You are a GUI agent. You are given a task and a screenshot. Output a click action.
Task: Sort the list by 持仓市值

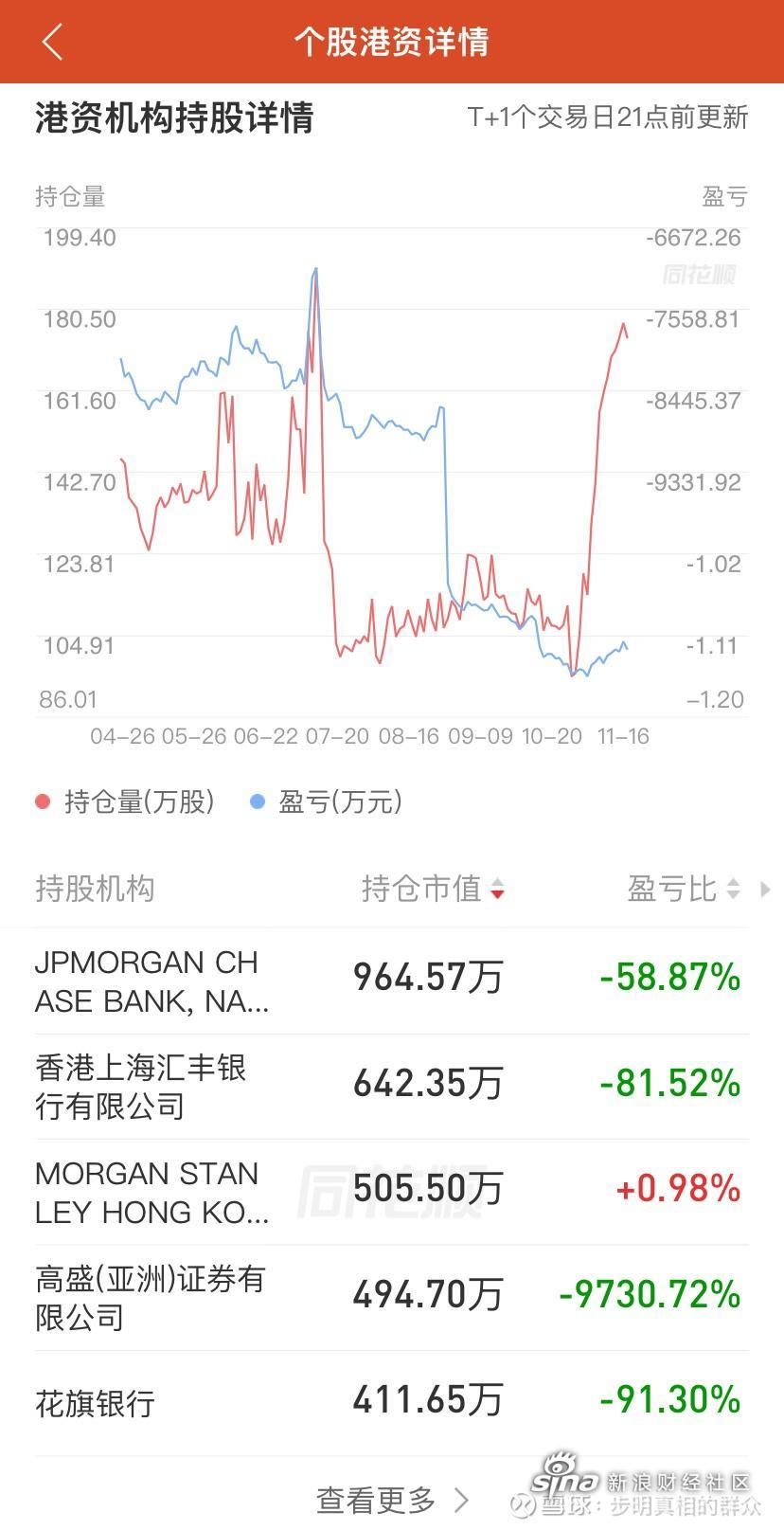tap(433, 889)
